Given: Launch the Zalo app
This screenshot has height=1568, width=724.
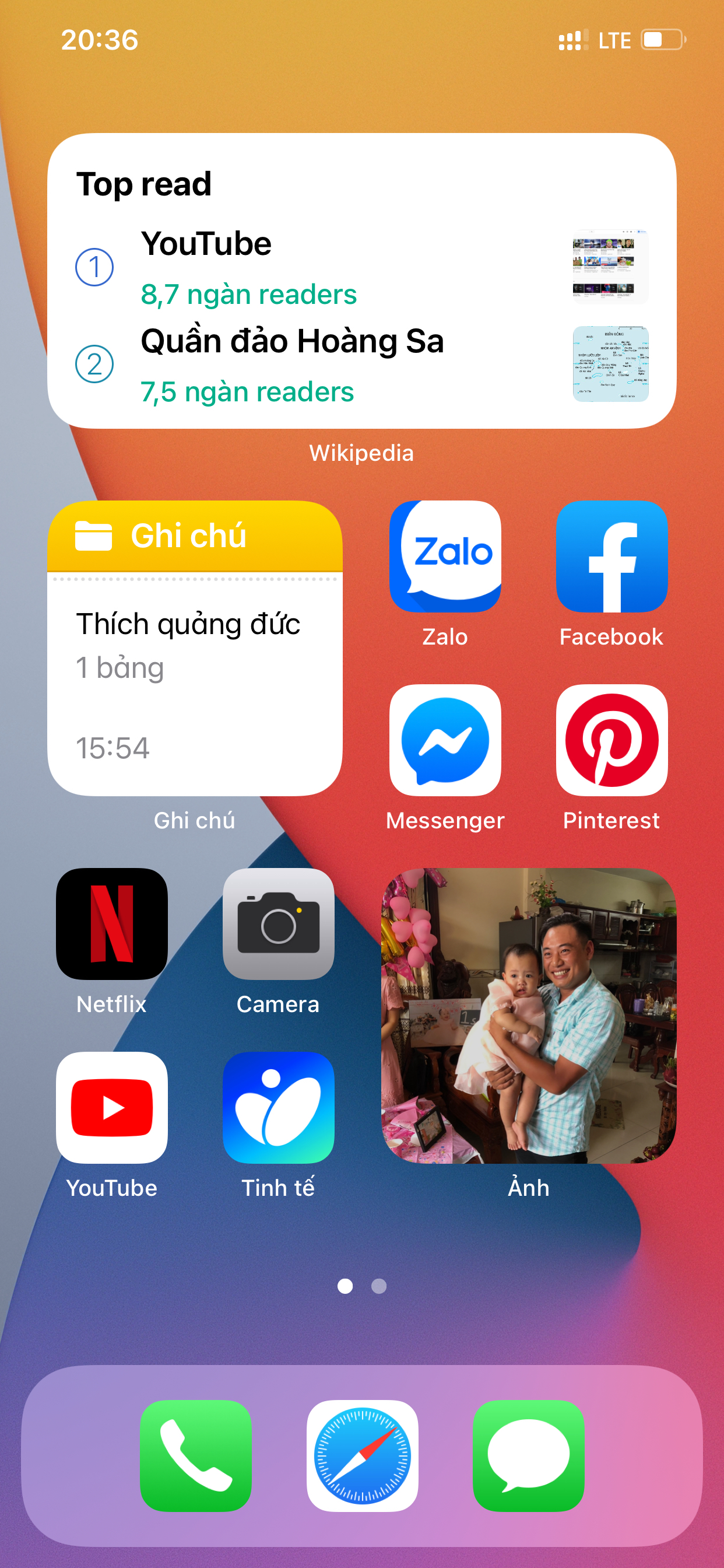Looking at the screenshot, I should click(x=445, y=556).
